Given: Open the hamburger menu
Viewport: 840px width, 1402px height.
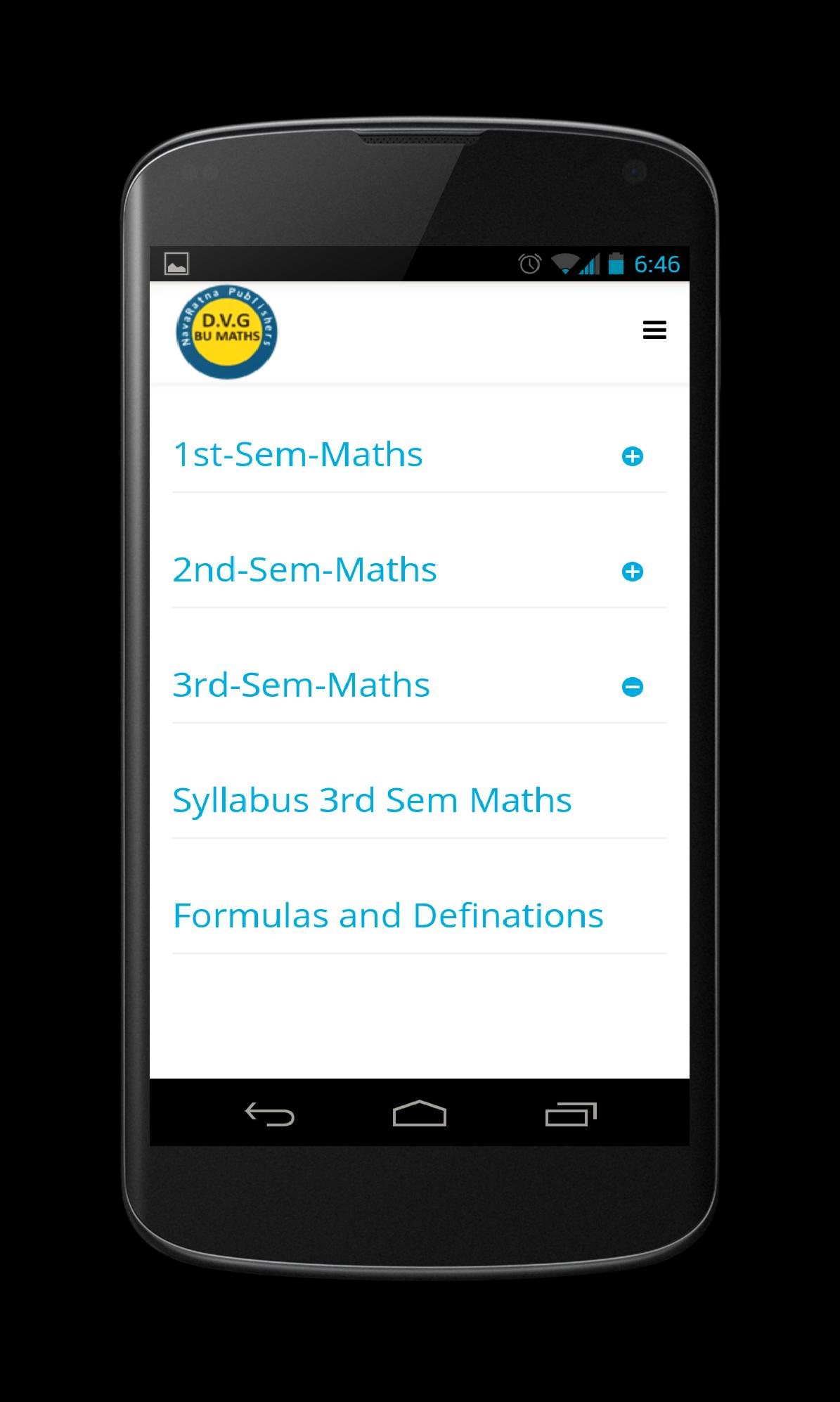Looking at the screenshot, I should click(x=654, y=330).
